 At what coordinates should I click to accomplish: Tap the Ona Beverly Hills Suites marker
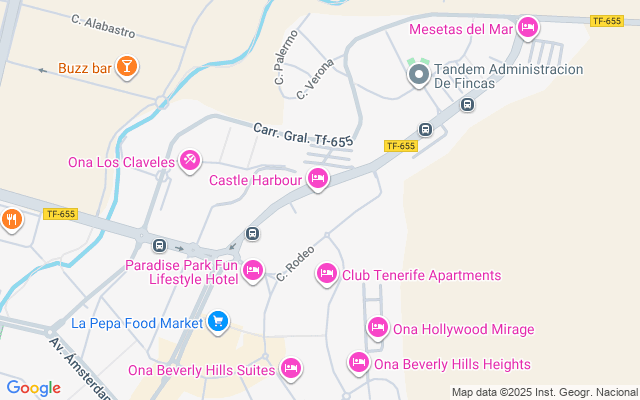point(291,369)
